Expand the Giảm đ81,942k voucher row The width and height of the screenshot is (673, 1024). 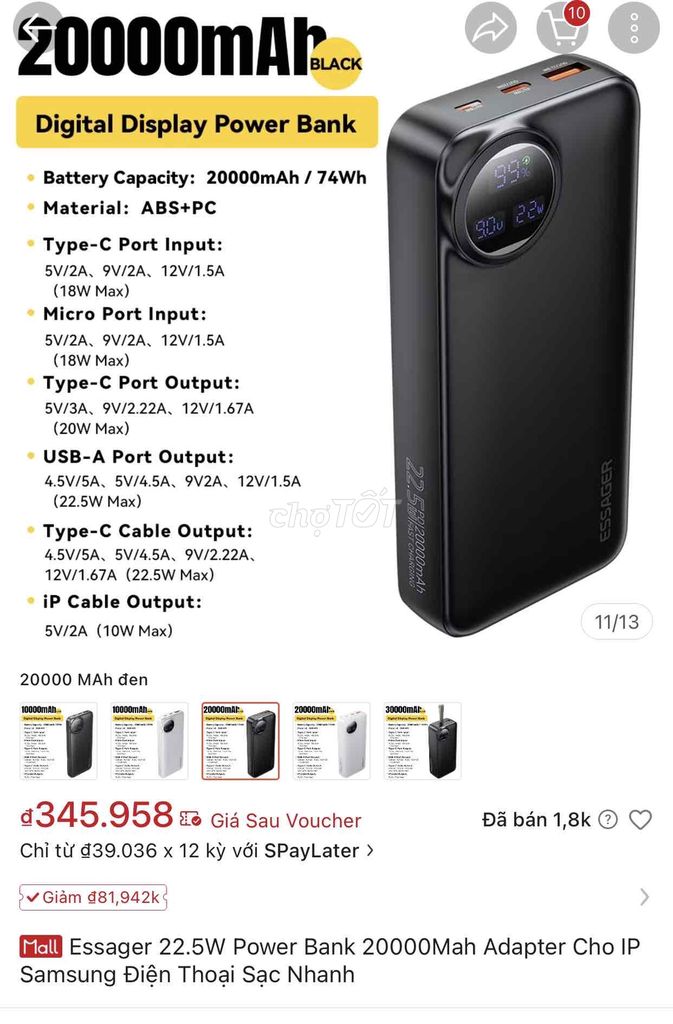click(x=643, y=897)
